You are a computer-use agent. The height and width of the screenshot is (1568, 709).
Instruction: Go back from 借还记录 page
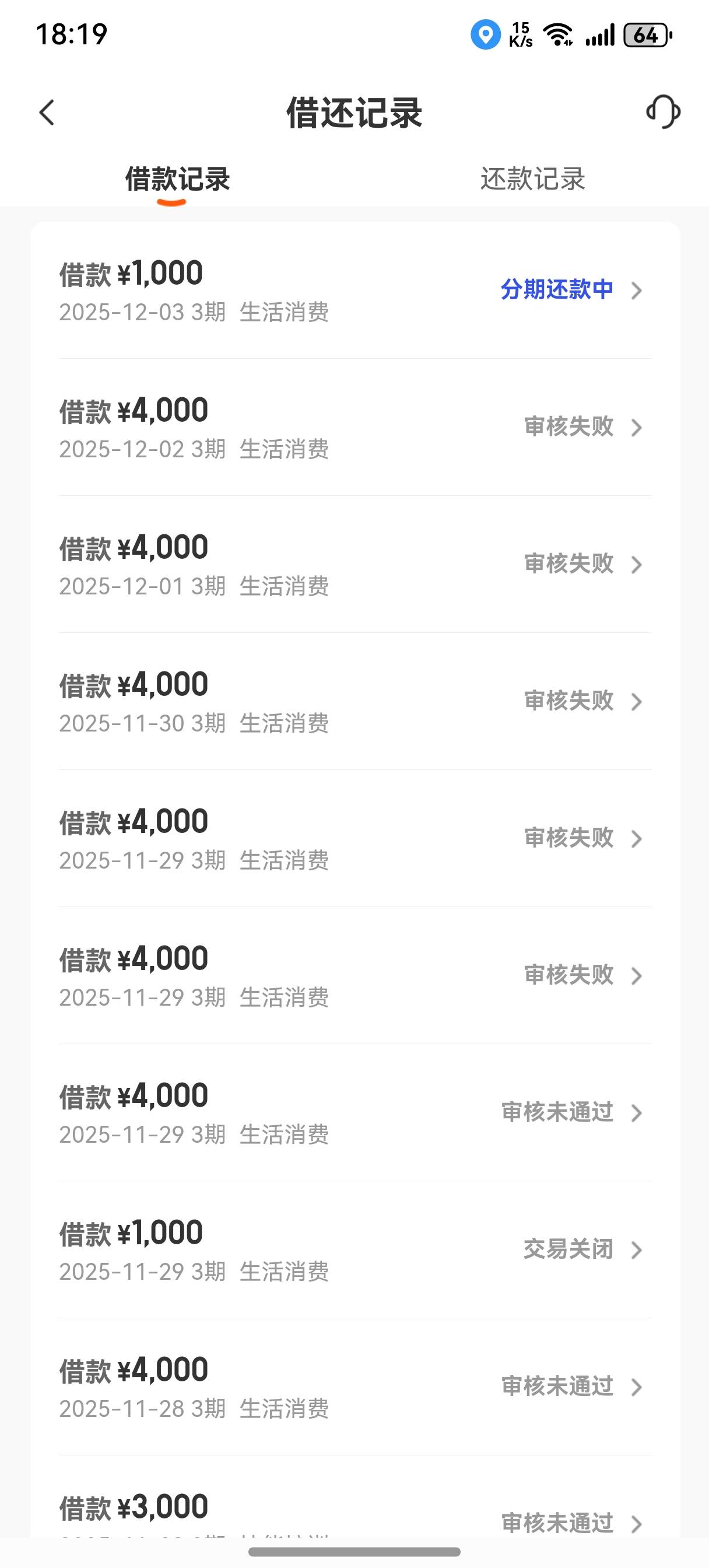tap(47, 113)
